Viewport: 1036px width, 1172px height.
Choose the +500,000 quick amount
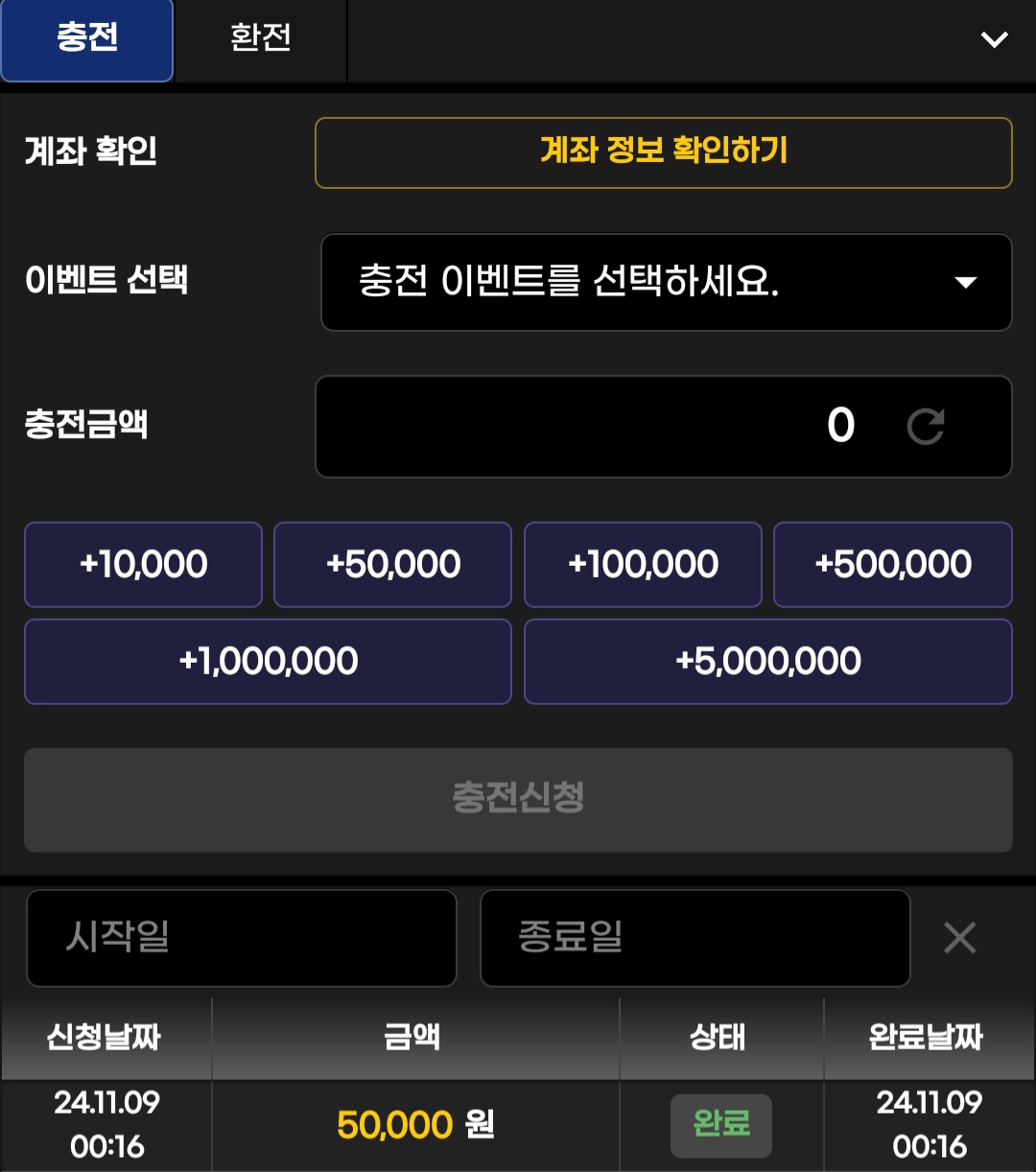(893, 565)
